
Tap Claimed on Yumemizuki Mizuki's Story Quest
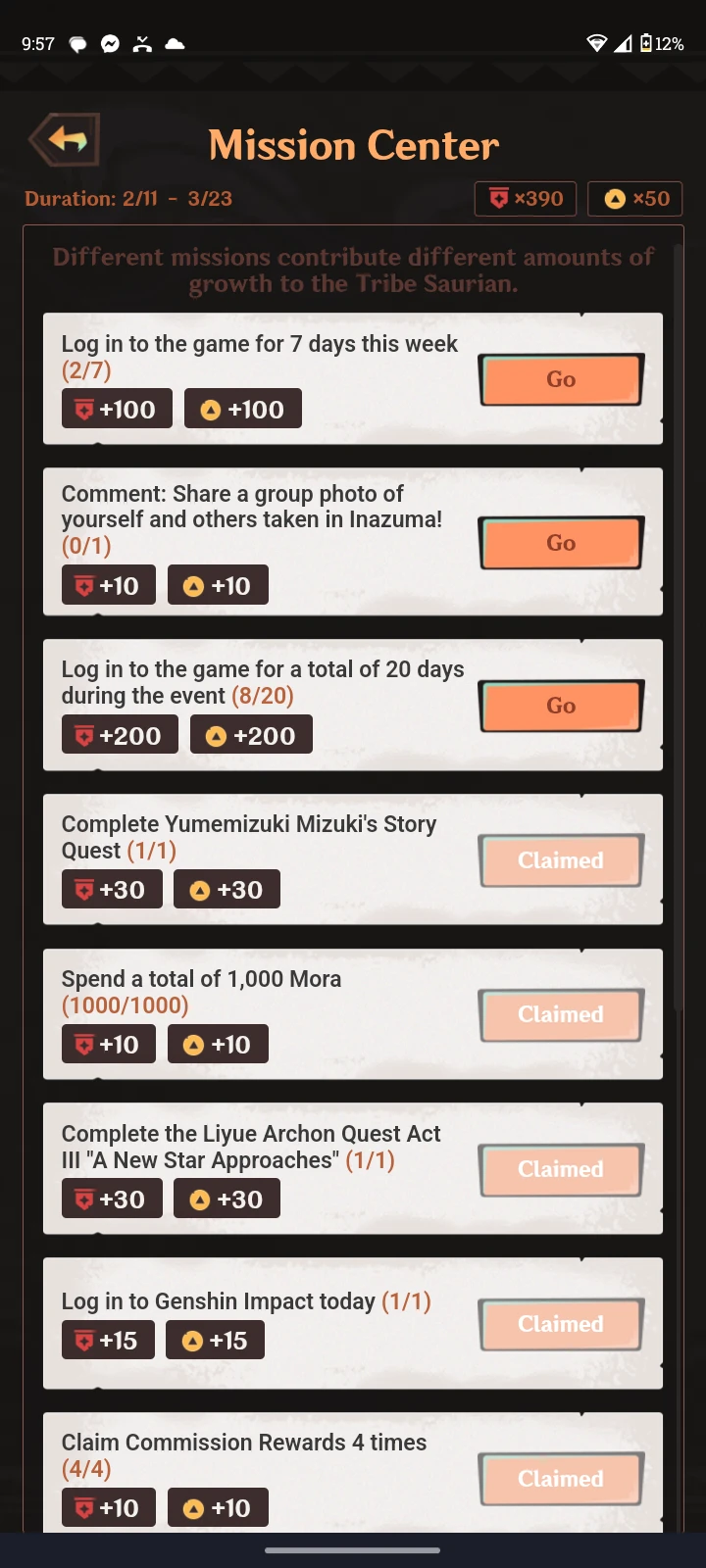click(561, 860)
